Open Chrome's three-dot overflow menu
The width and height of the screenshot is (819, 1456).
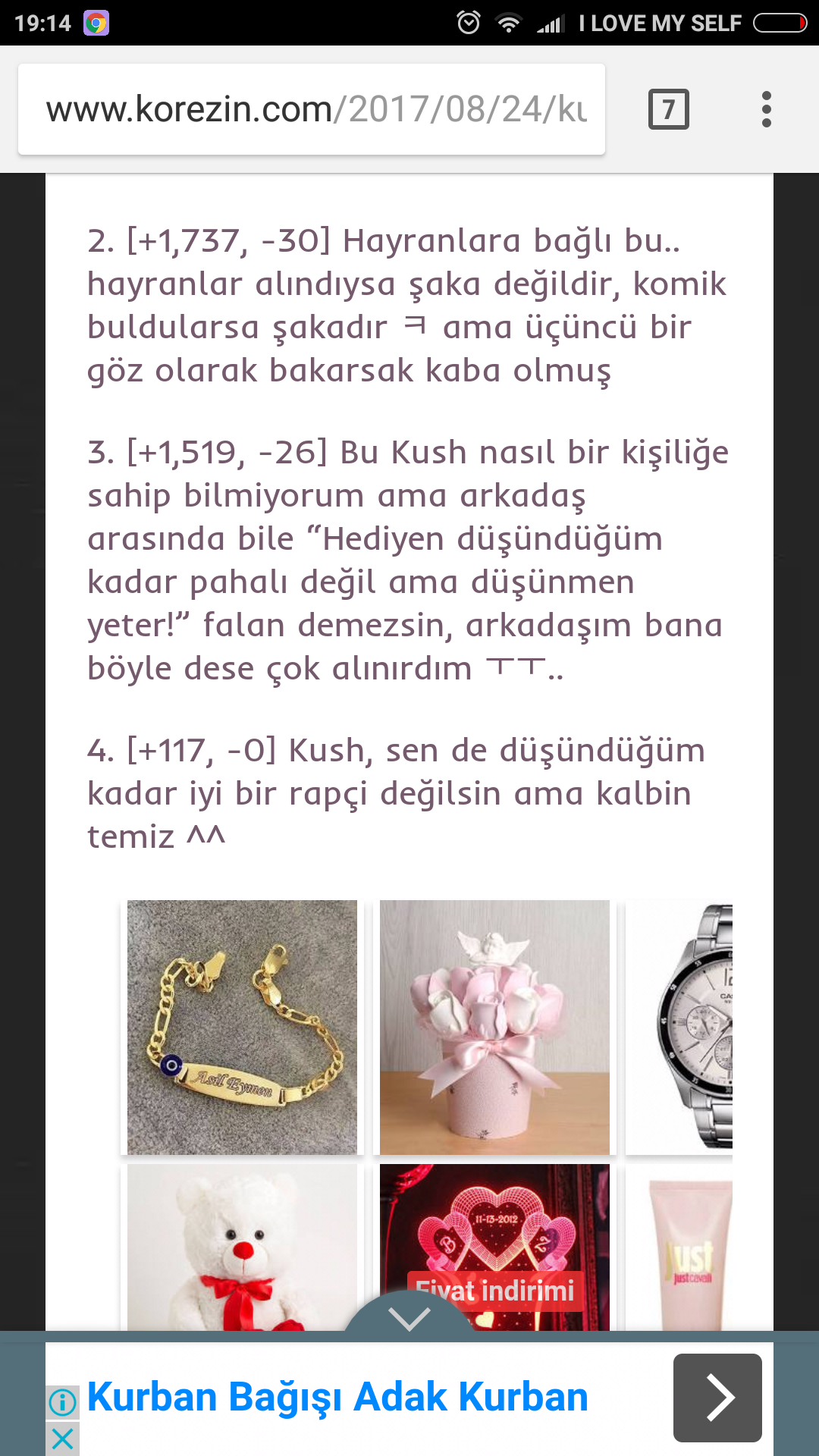(x=766, y=109)
